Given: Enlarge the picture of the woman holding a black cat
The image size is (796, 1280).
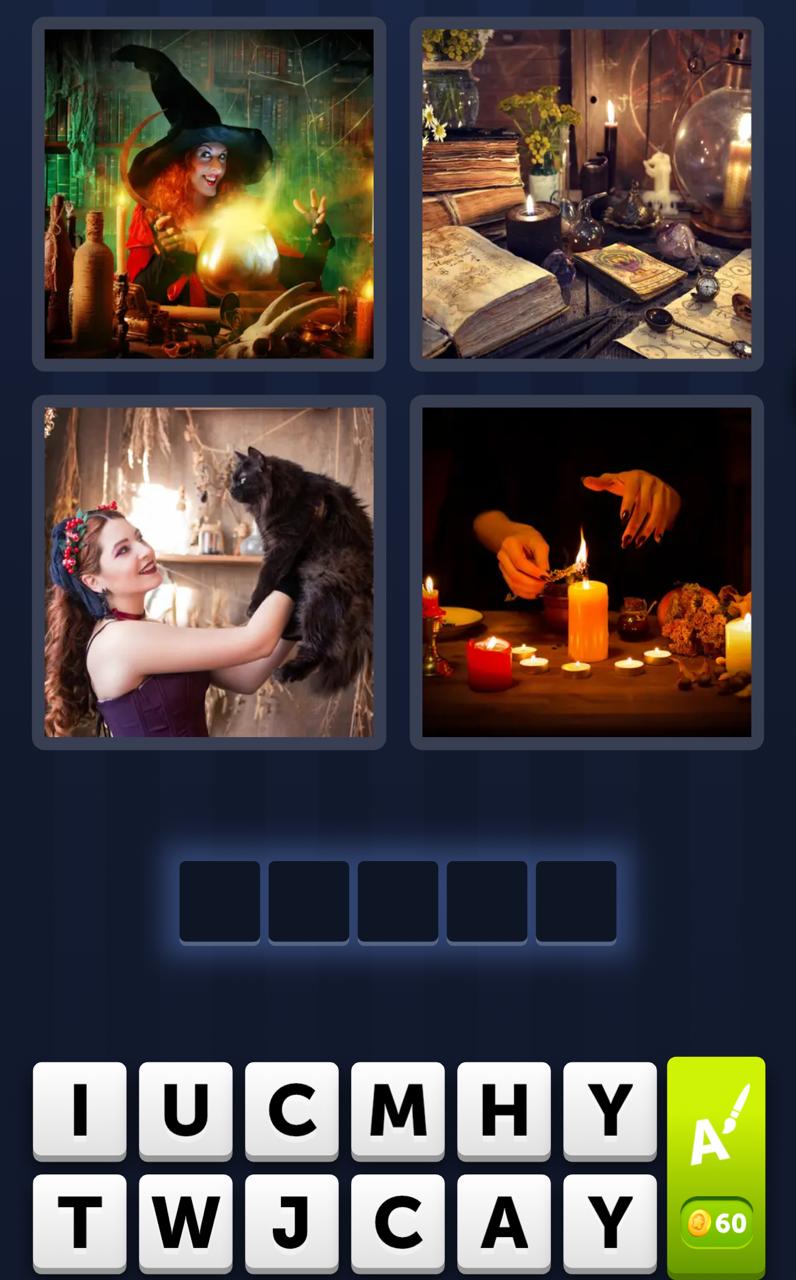Looking at the screenshot, I should [209, 572].
